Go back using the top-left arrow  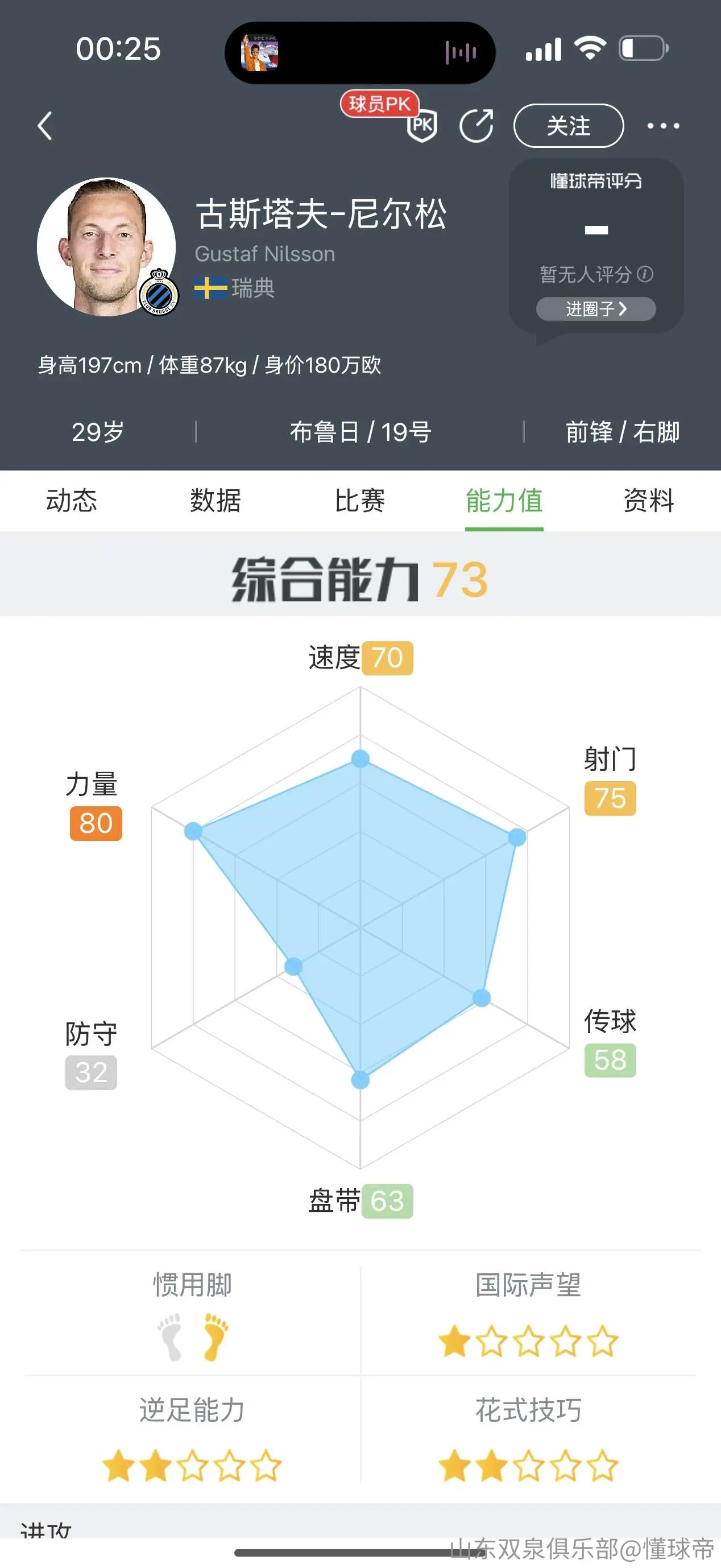point(45,126)
